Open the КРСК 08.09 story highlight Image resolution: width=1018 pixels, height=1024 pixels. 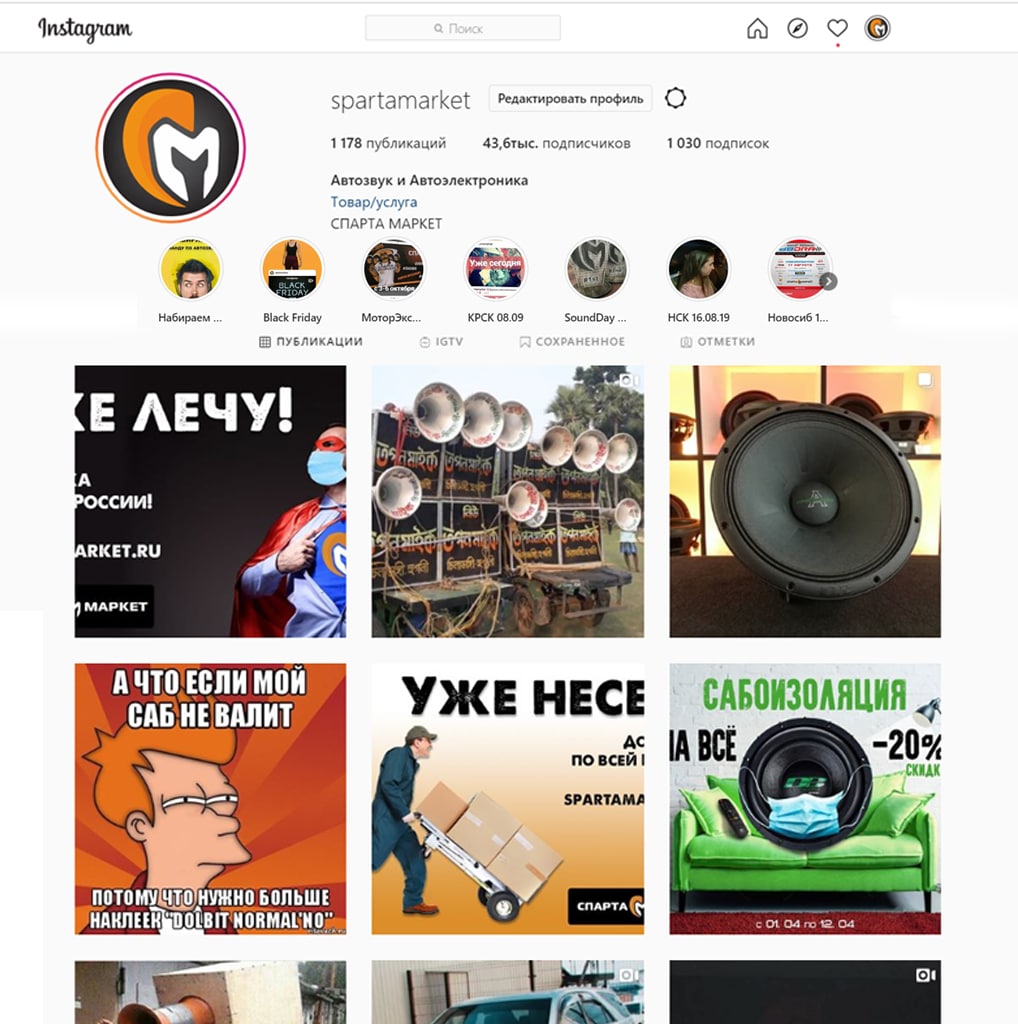[495, 268]
